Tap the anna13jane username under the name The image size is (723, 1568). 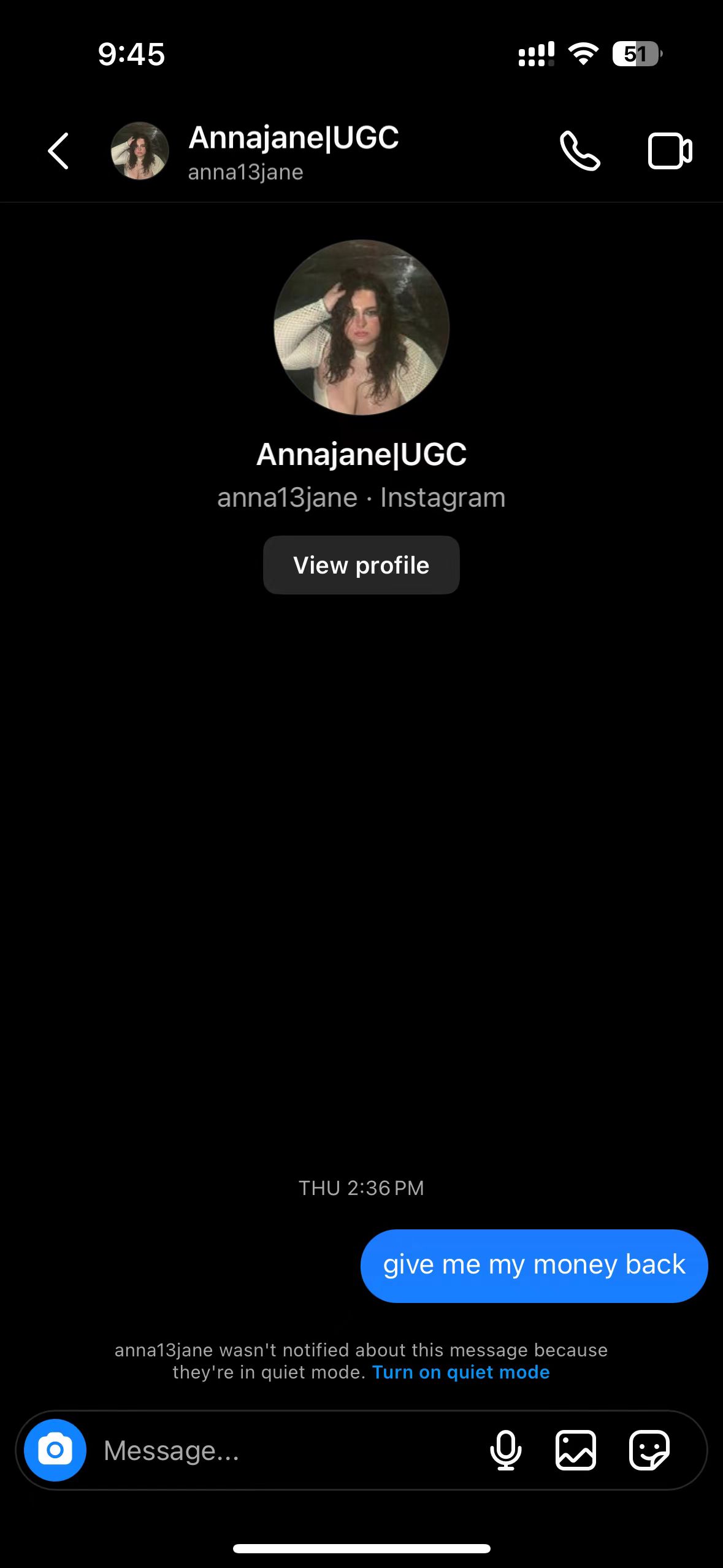coord(245,172)
